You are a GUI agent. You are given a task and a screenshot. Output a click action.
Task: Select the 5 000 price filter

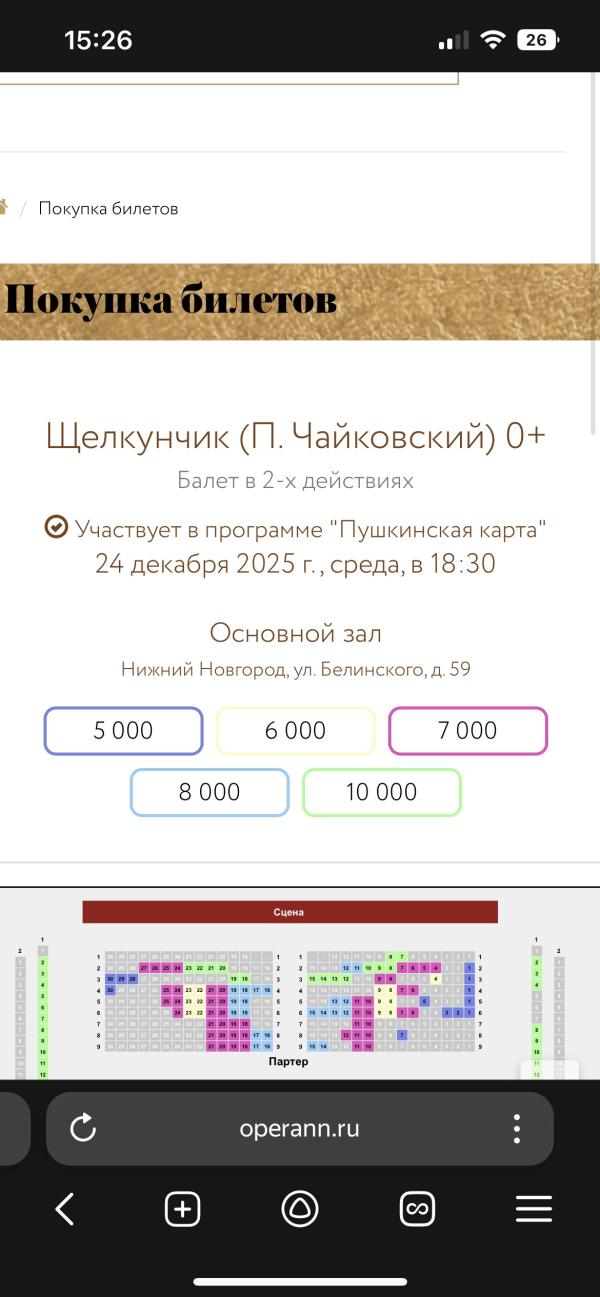tap(123, 731)
